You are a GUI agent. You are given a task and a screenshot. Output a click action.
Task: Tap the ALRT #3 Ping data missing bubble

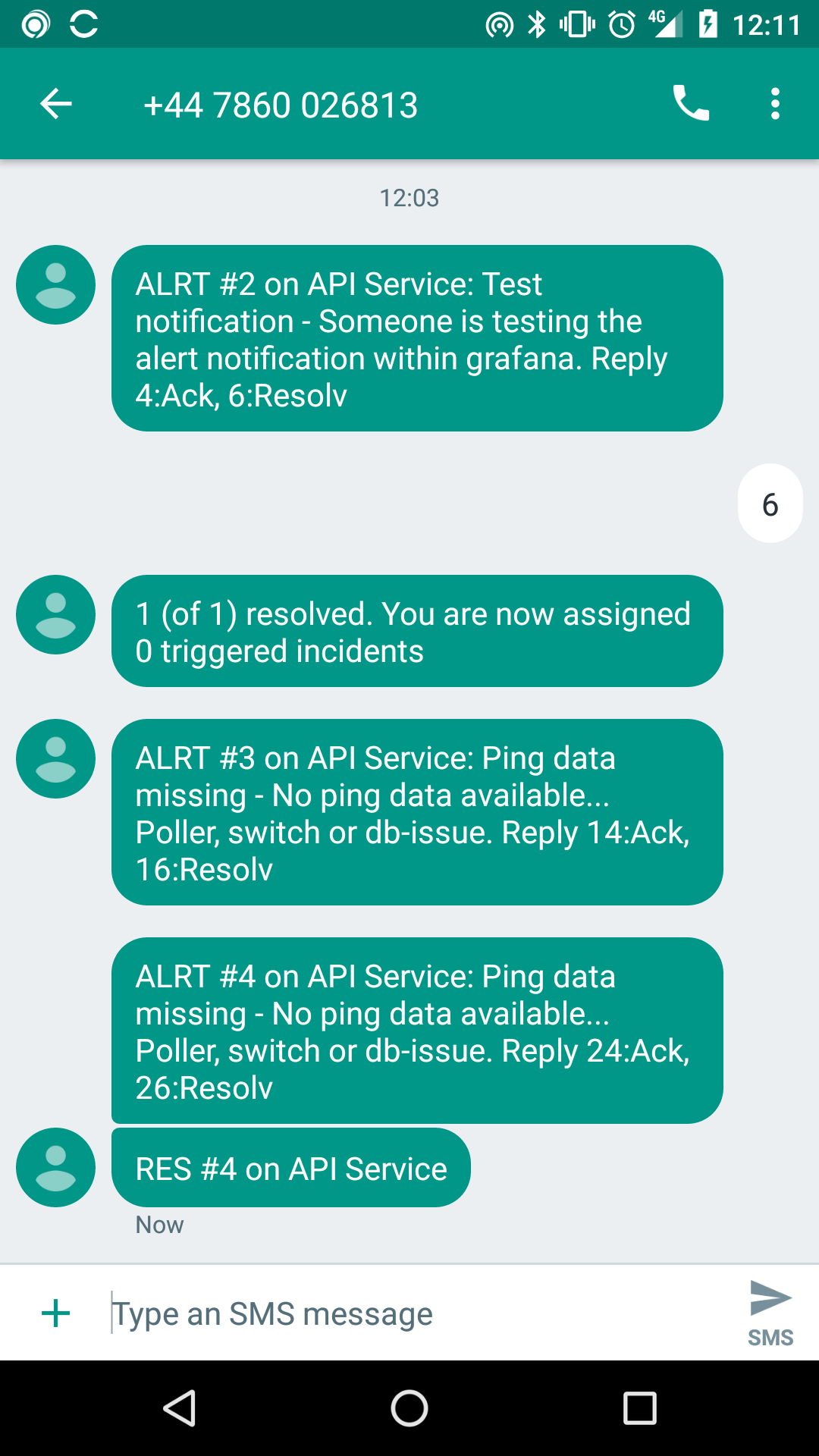tap(417, 812)
